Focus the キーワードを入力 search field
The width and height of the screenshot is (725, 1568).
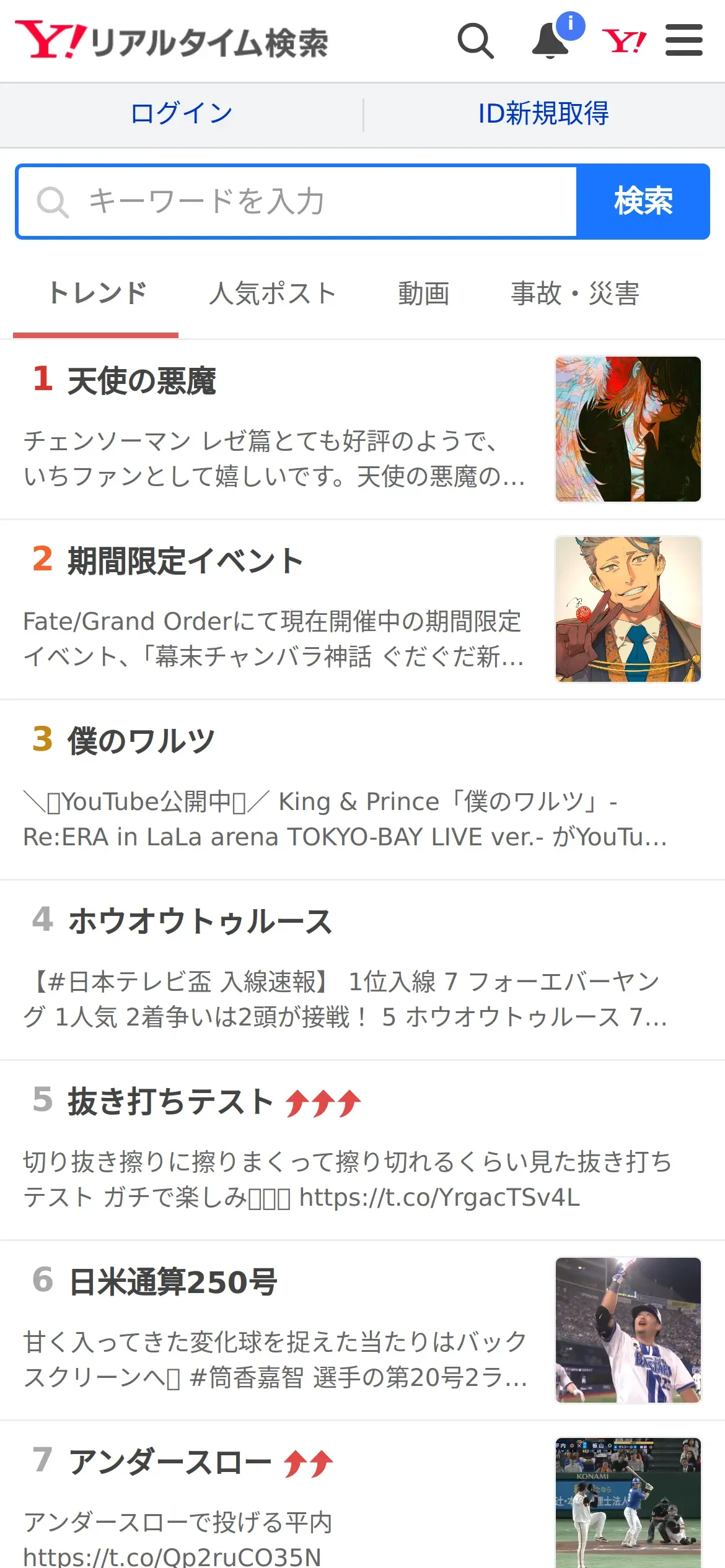click(297, 201)
